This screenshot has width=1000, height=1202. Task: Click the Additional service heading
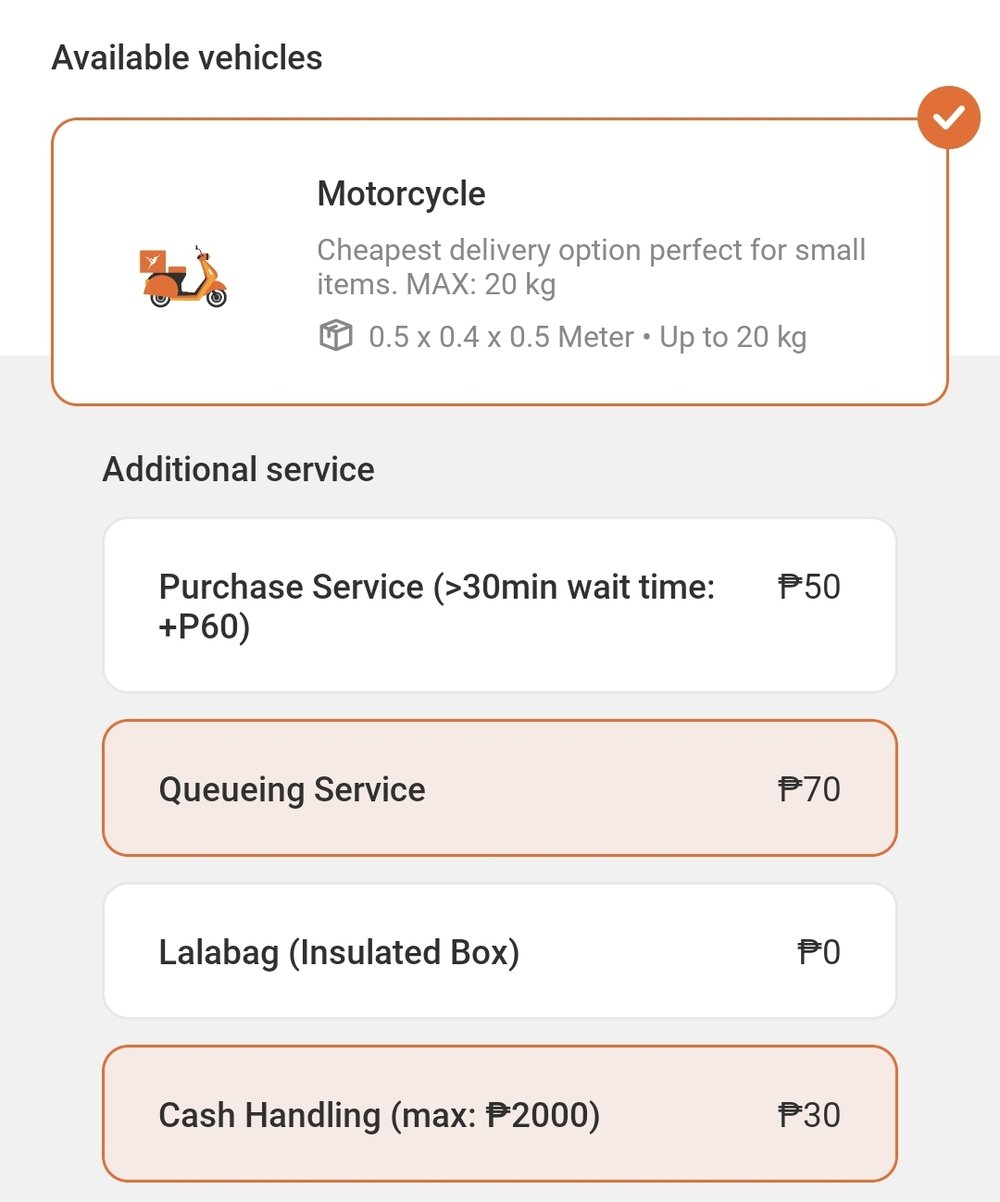237,469
